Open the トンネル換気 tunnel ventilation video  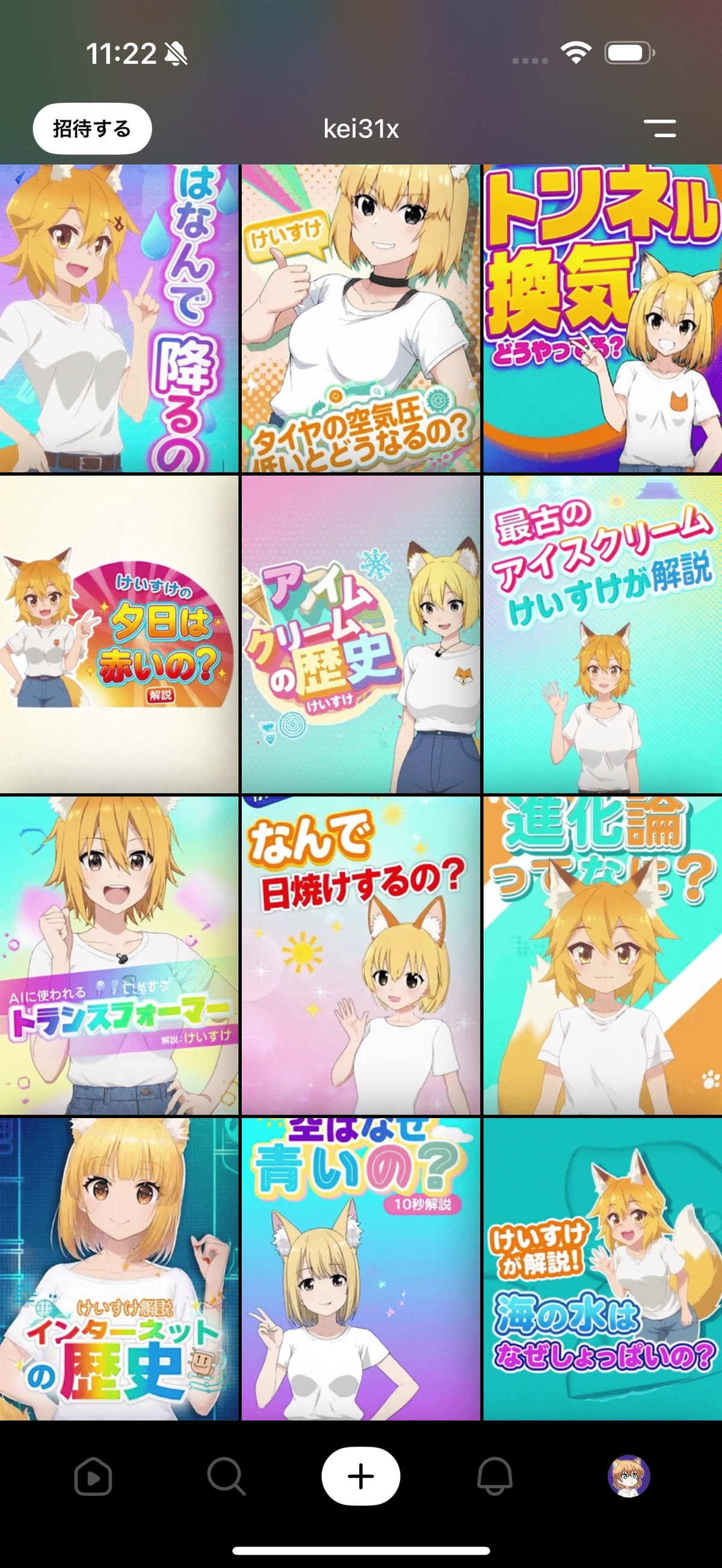point(602,316)
